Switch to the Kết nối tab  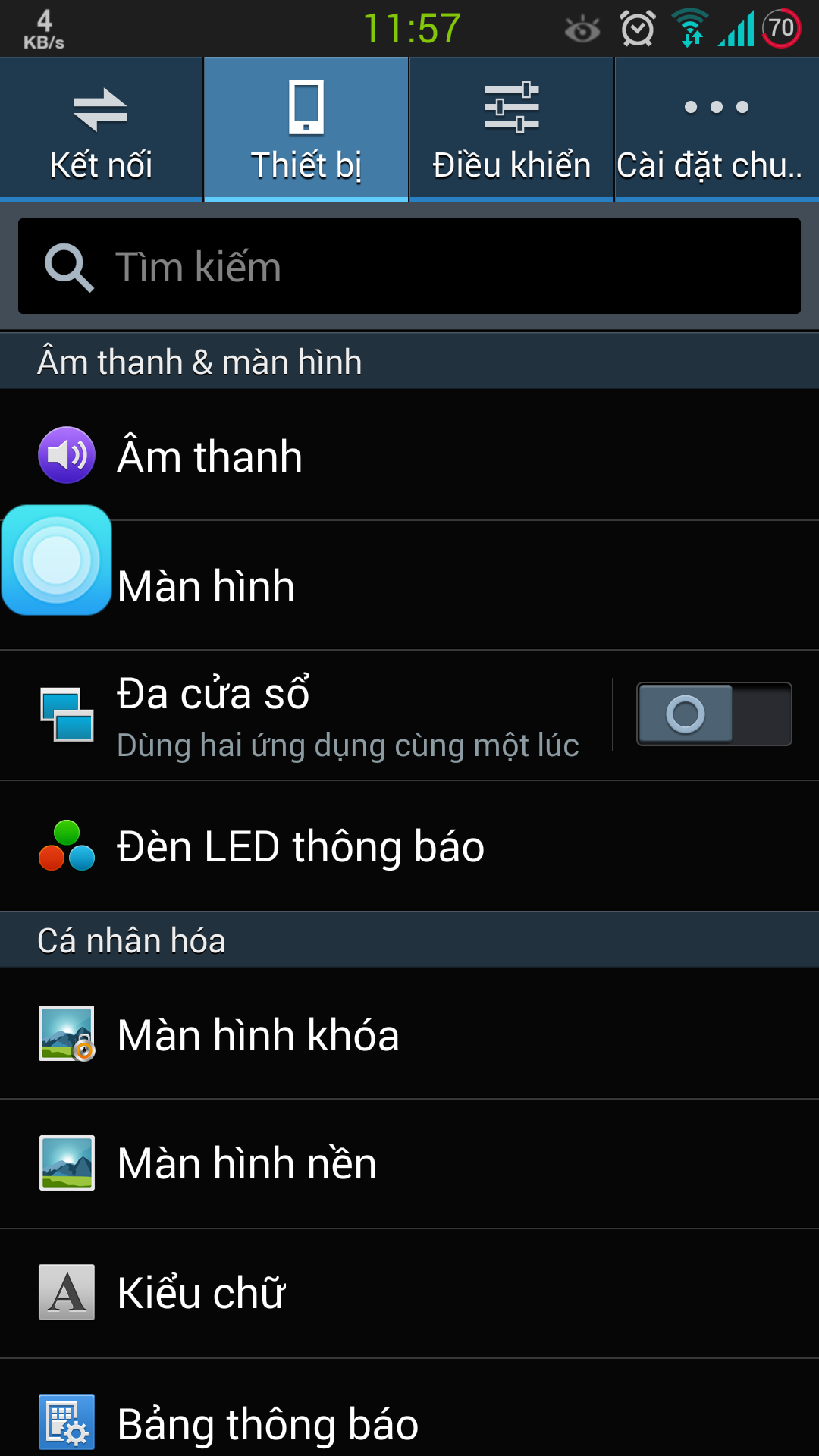(x=101, y=130)
